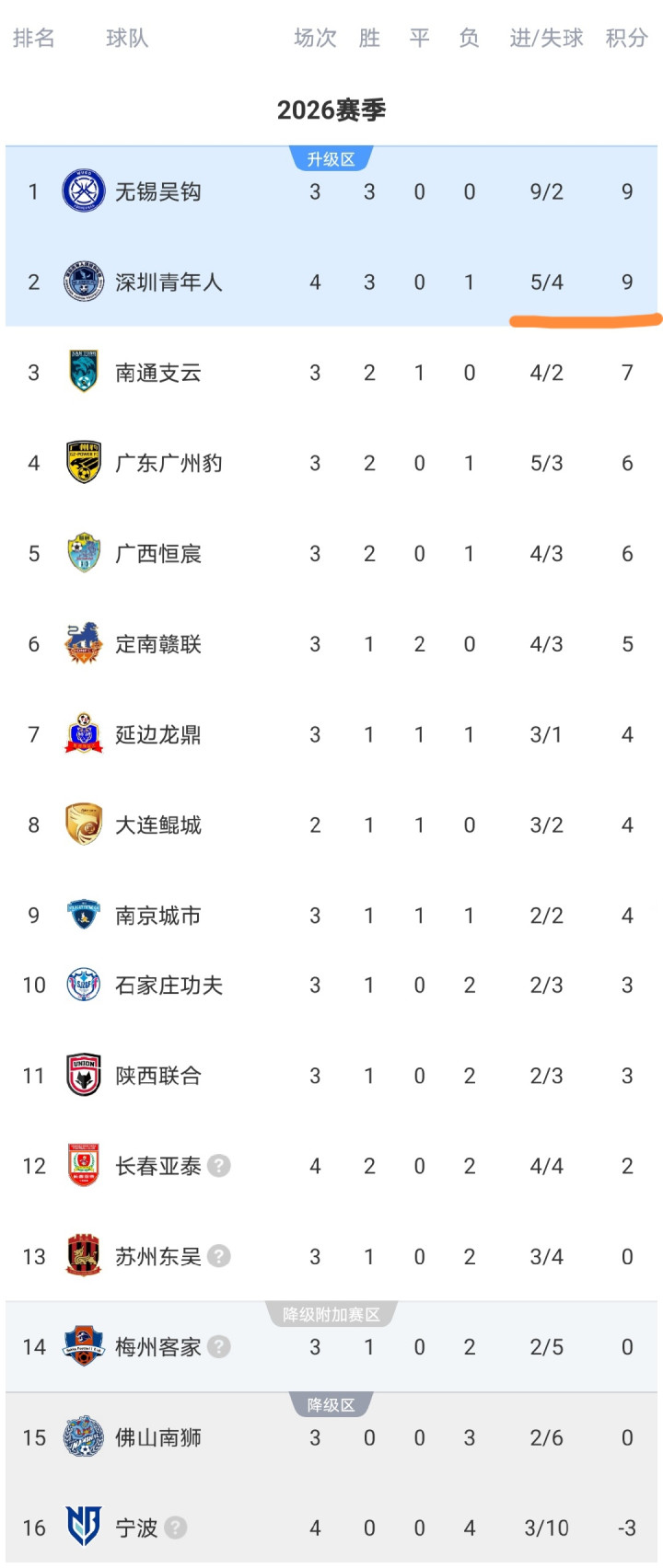Viewport: 663px width, 1568px height.
Task: Tap the question mark next to 长春亚泰
Action: coord(219,1166)
